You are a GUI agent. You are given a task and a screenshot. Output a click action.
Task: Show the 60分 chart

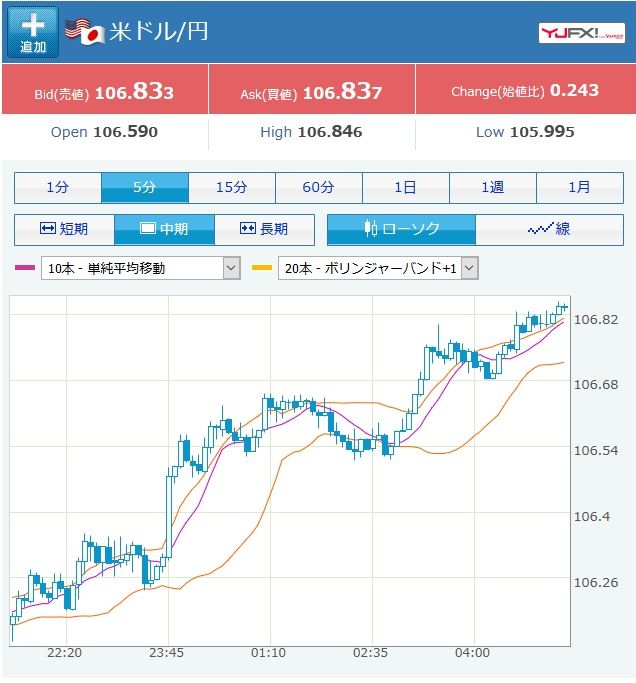tap(319, 187)
